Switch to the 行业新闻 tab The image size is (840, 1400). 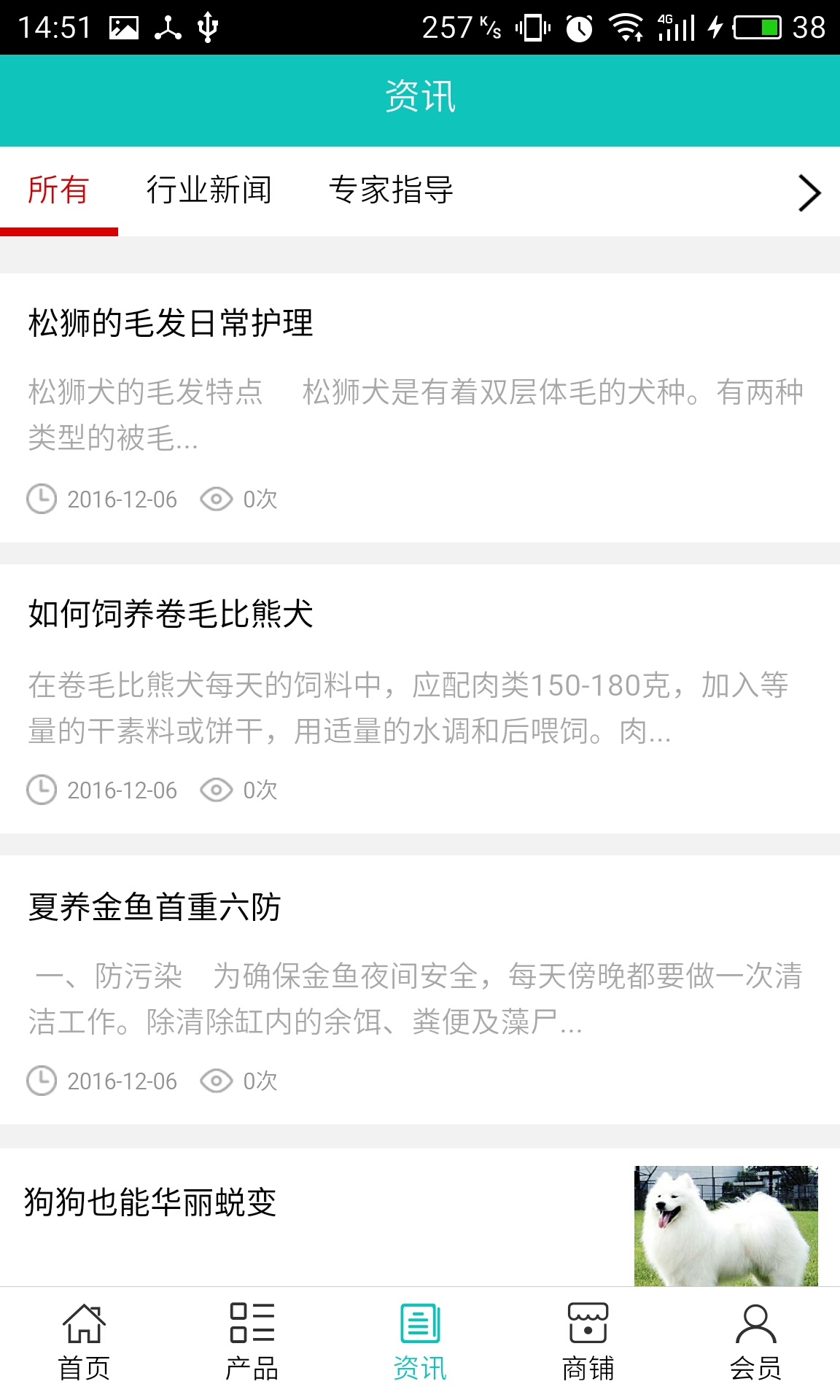209,190
